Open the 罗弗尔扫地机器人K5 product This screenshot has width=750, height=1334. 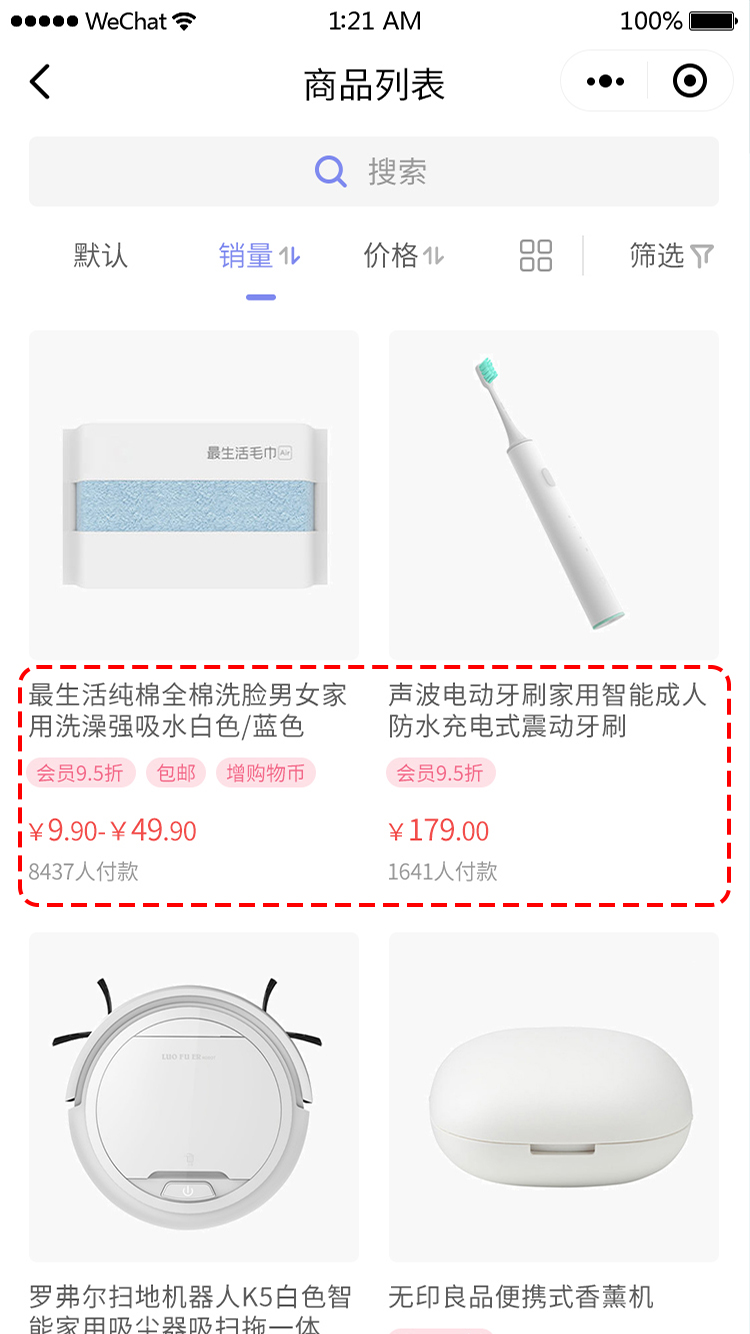[194, 1097]
